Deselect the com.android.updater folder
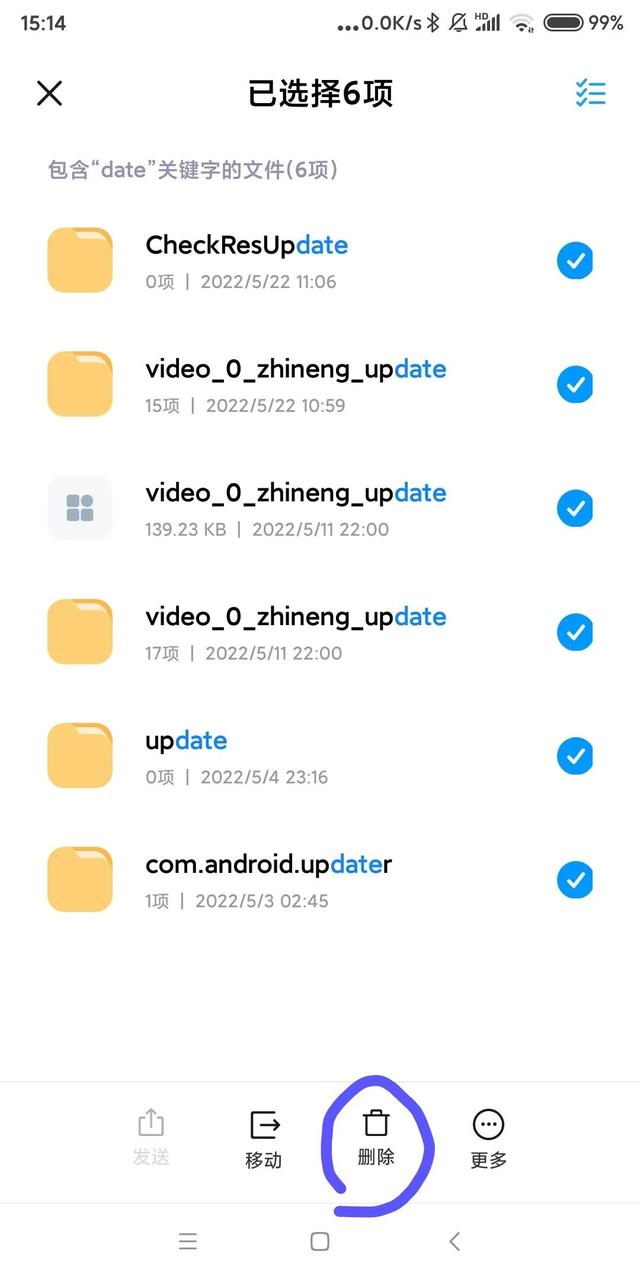 (x=575, y=881)
